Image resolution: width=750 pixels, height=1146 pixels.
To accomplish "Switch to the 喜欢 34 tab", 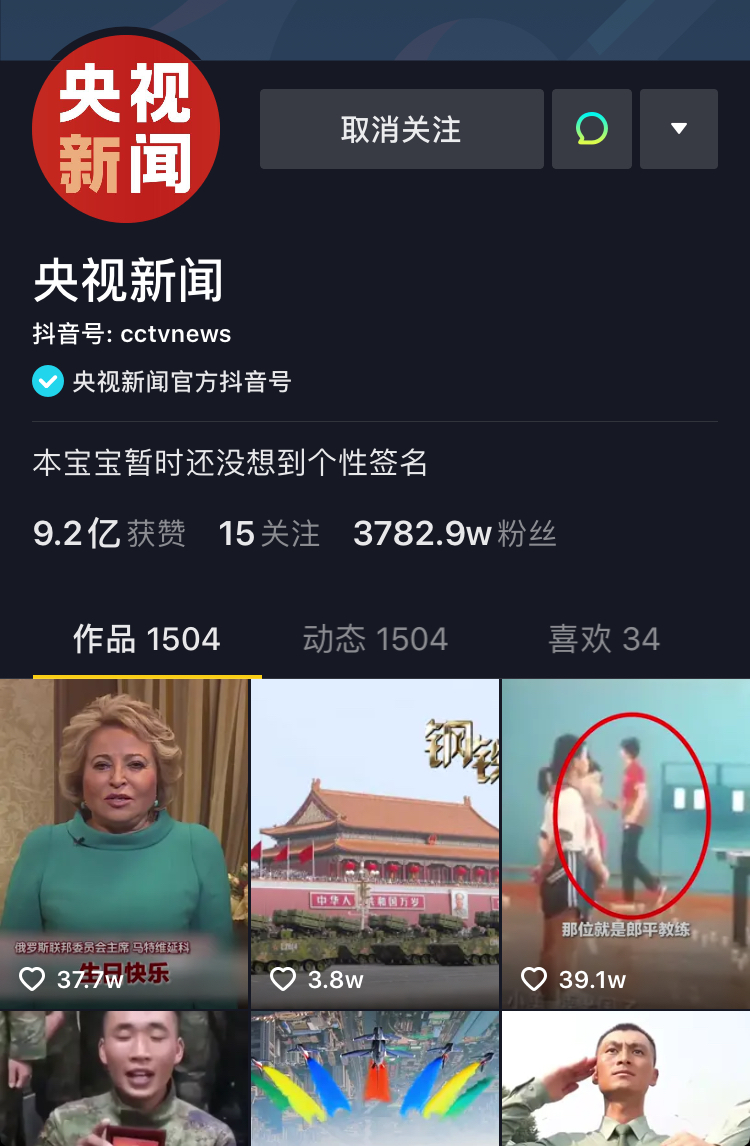I will [604, 640].
